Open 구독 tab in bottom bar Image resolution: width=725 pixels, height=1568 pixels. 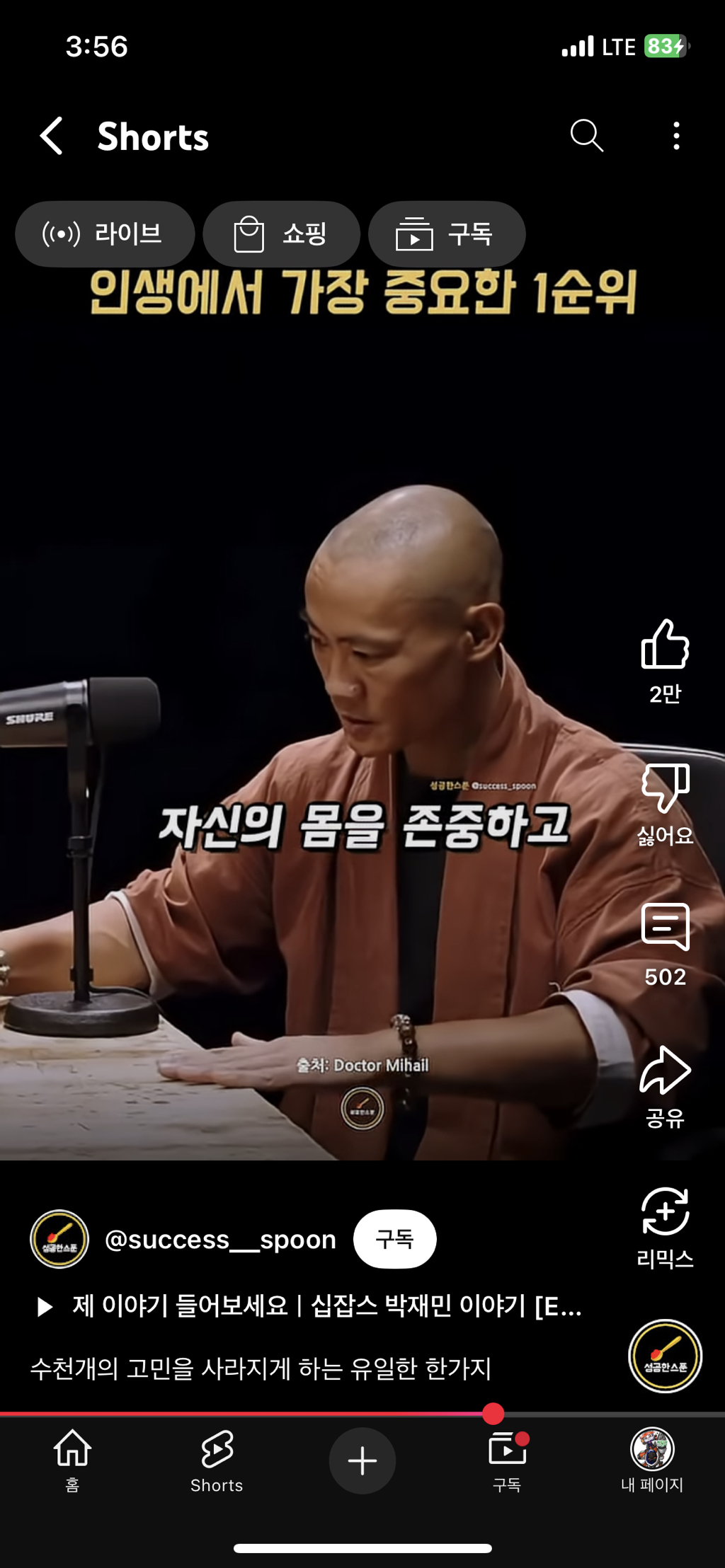(507, 1459)
